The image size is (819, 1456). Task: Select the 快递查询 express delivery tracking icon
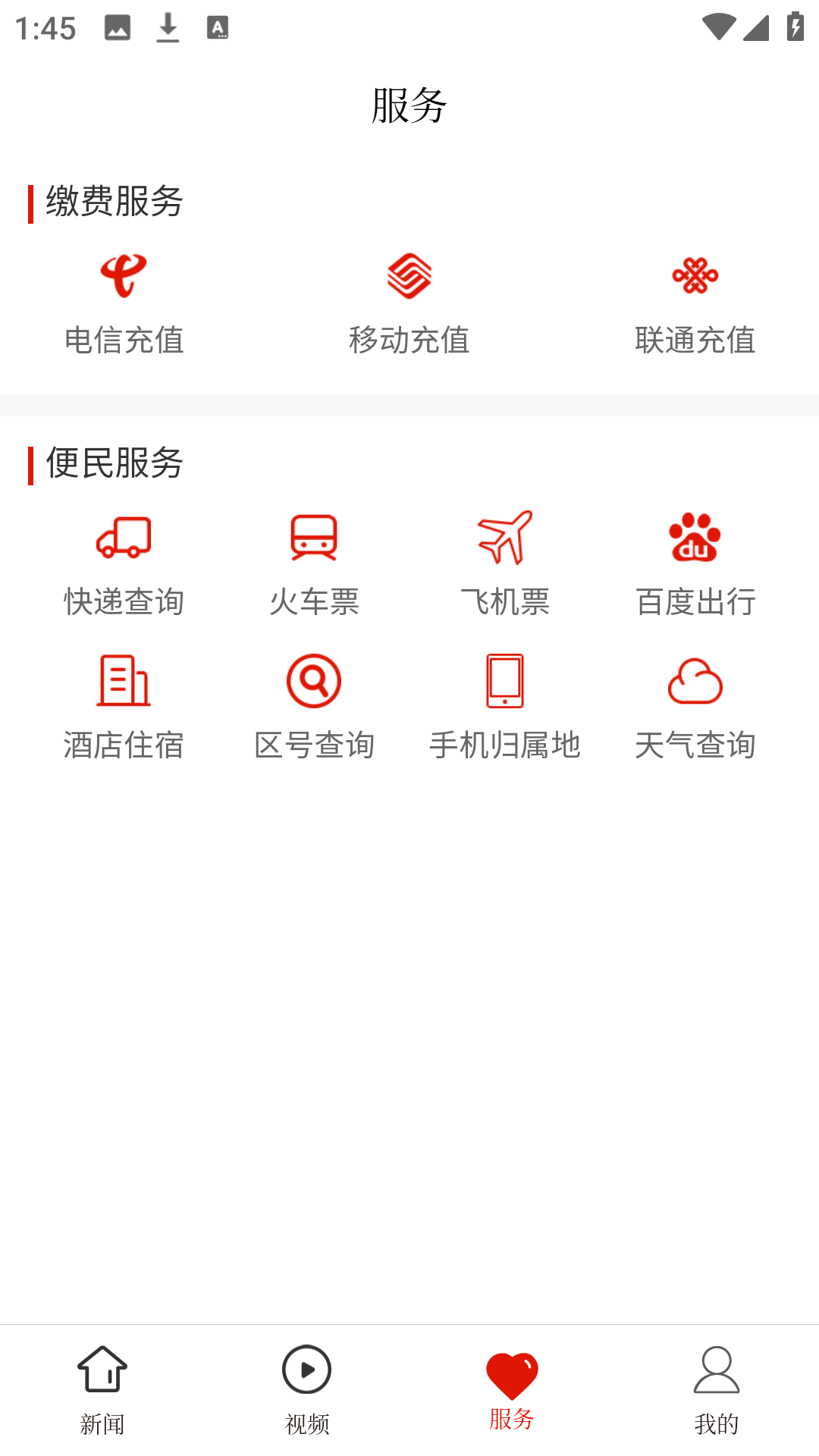[124, 540]
